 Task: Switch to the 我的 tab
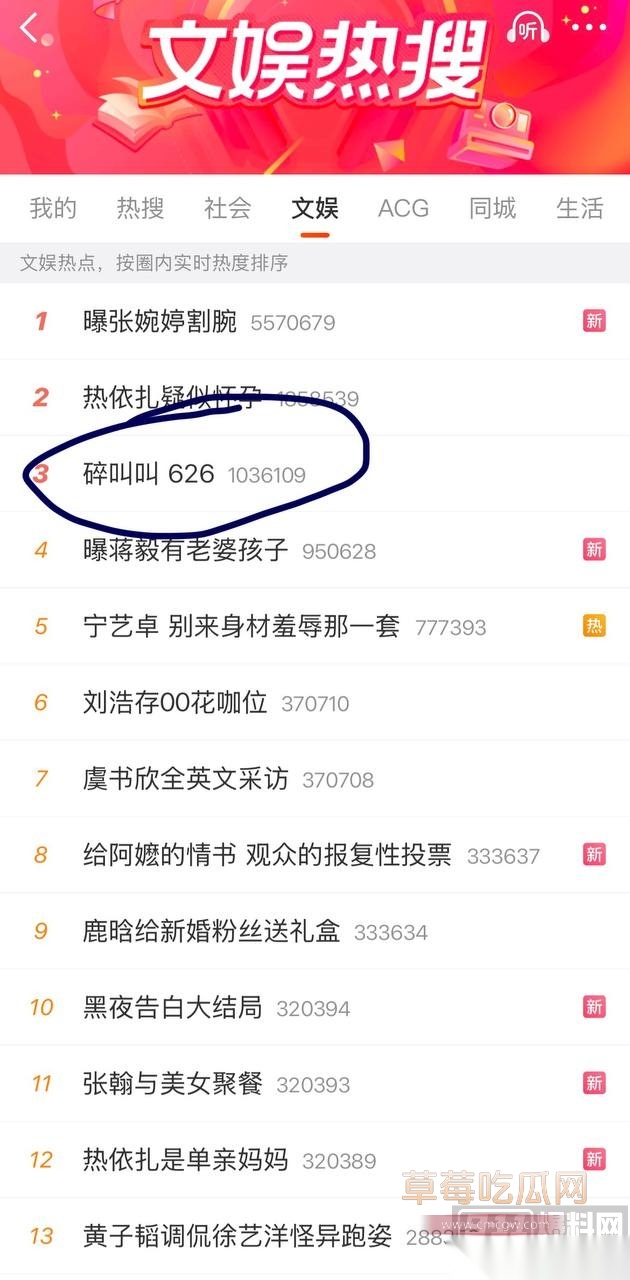[53, 208]
